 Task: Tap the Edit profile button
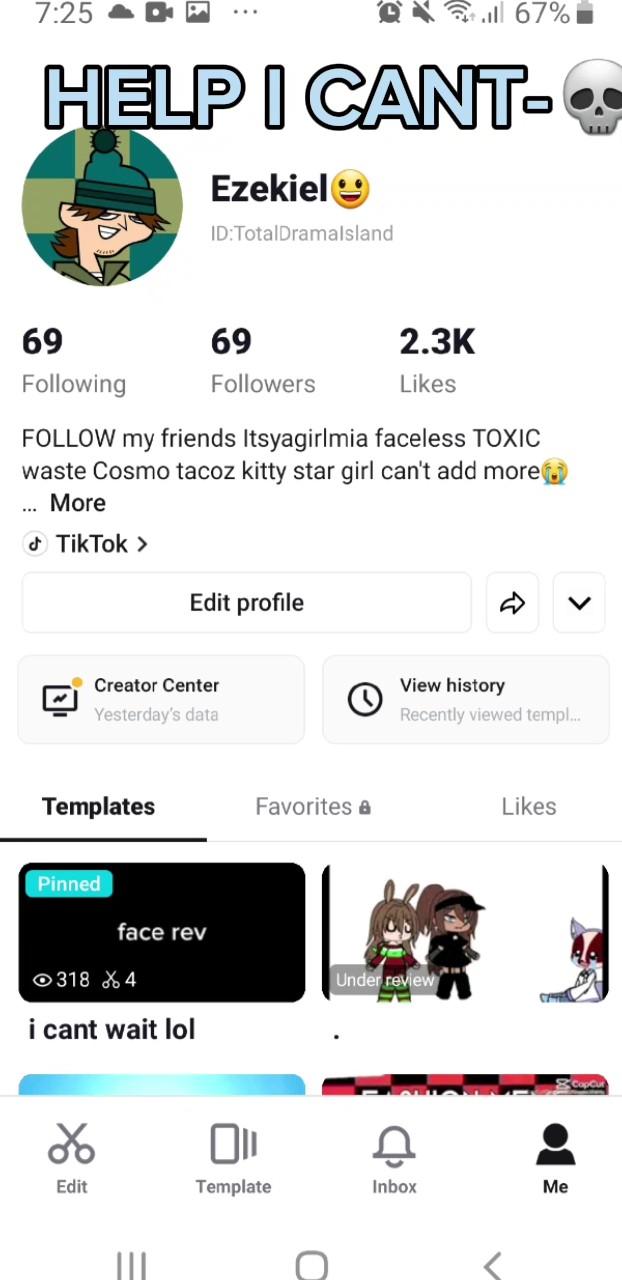coord(246,603)
